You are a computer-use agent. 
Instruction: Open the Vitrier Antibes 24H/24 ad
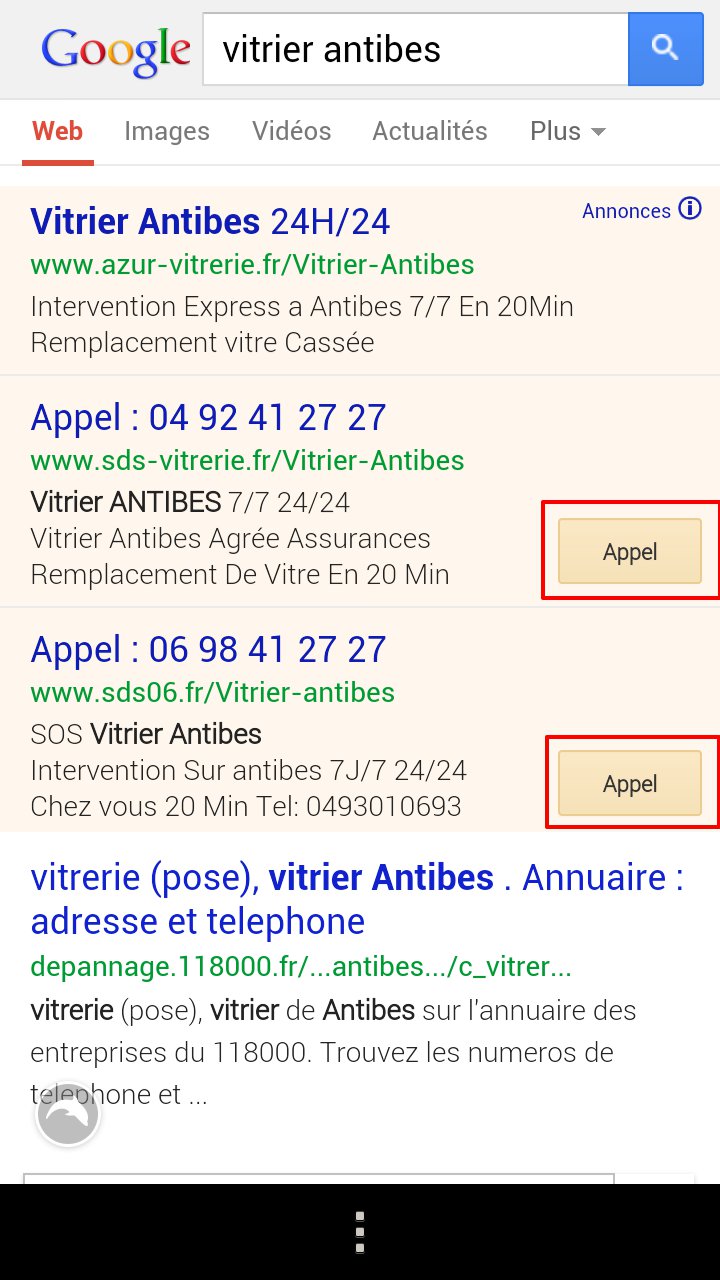(x=210, y=221)
